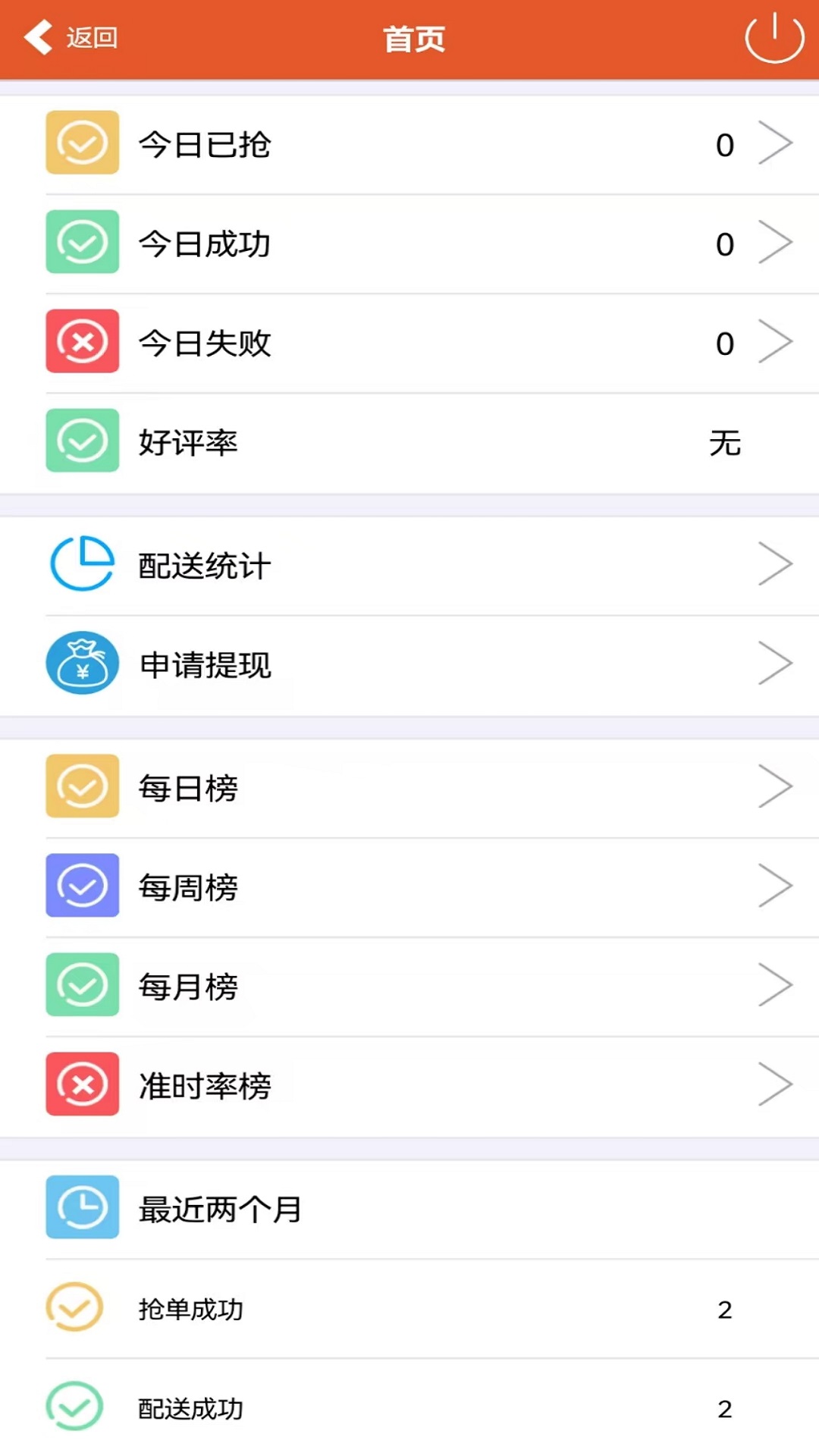Click the 最近两个月 blue clock icon

click(x=83, y=1208)
